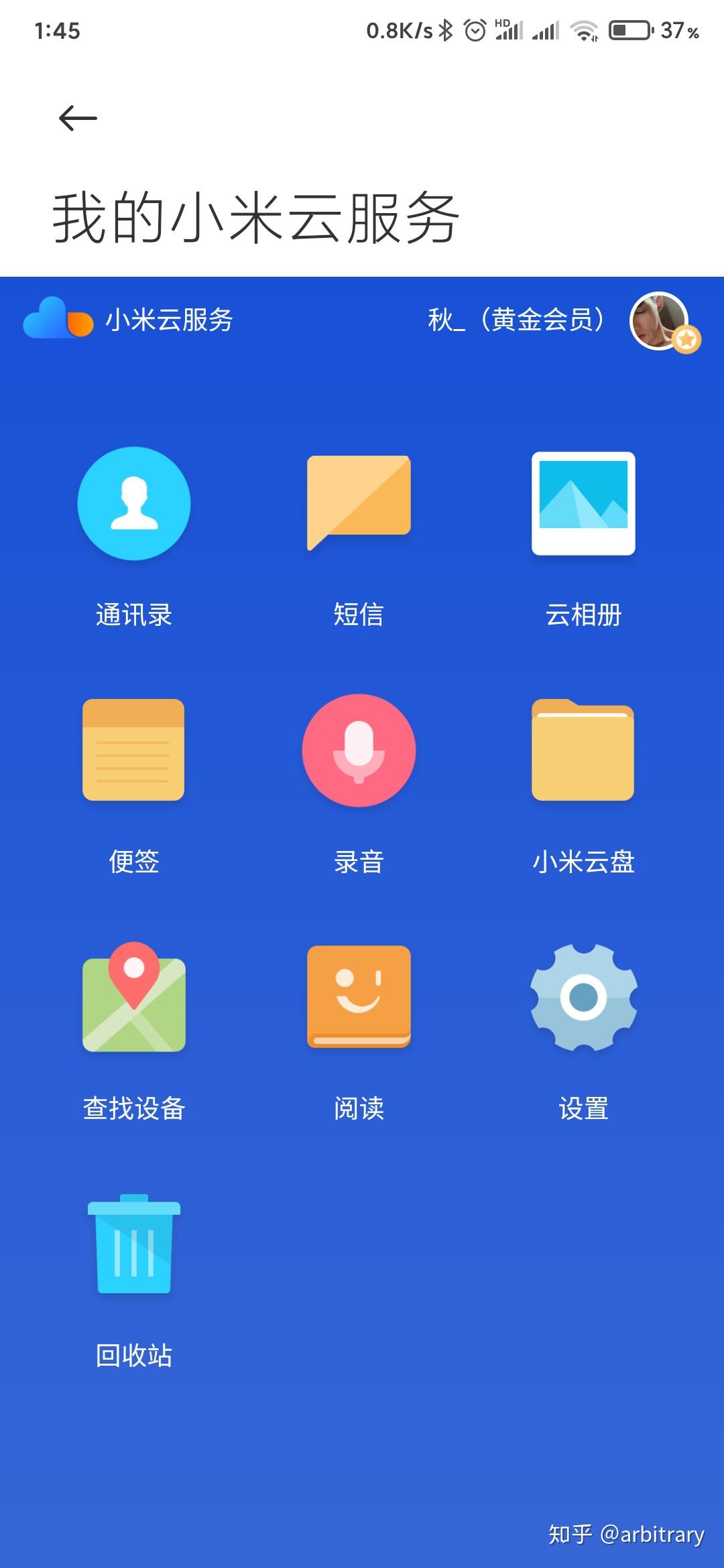Go back using the arrow icon

pyautogui.click(x=78, y=119)
